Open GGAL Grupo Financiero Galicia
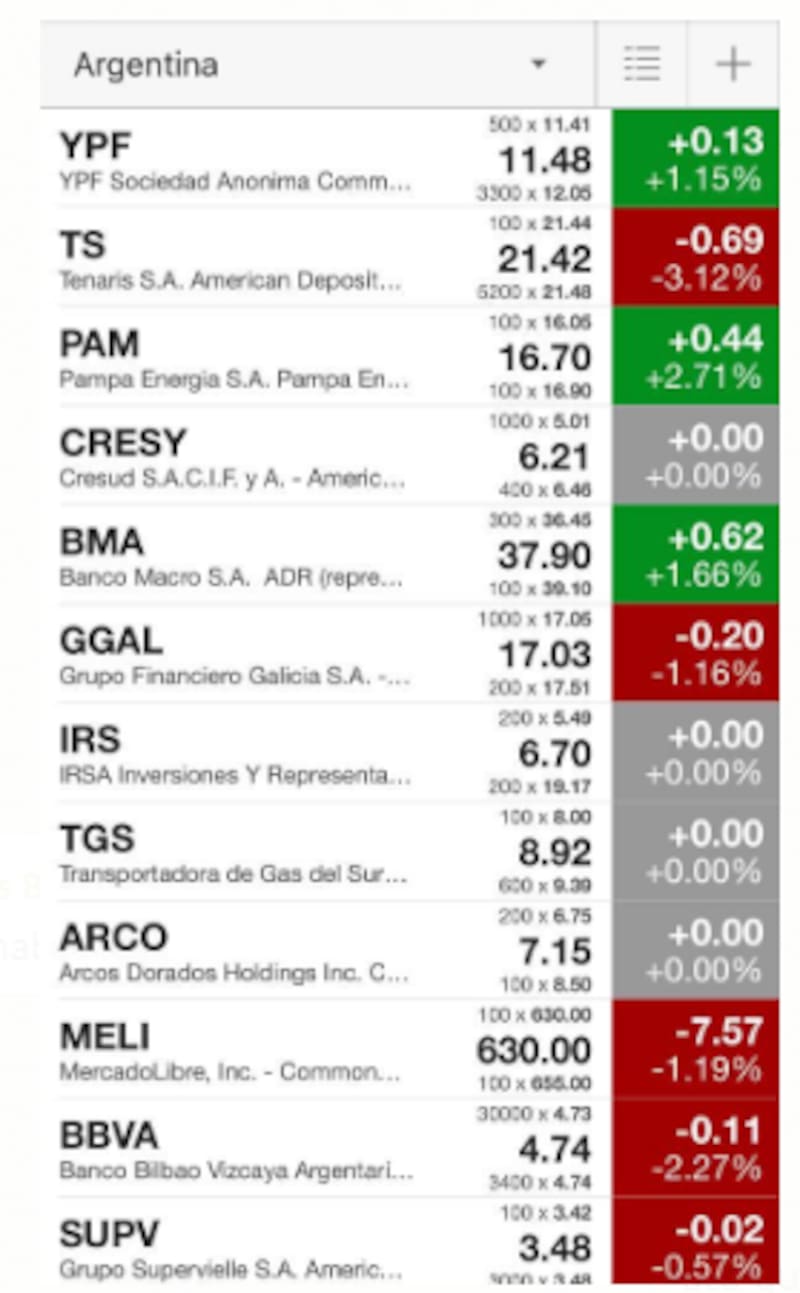The height and width of the screenshot is (1293, 800). [235, 654]
